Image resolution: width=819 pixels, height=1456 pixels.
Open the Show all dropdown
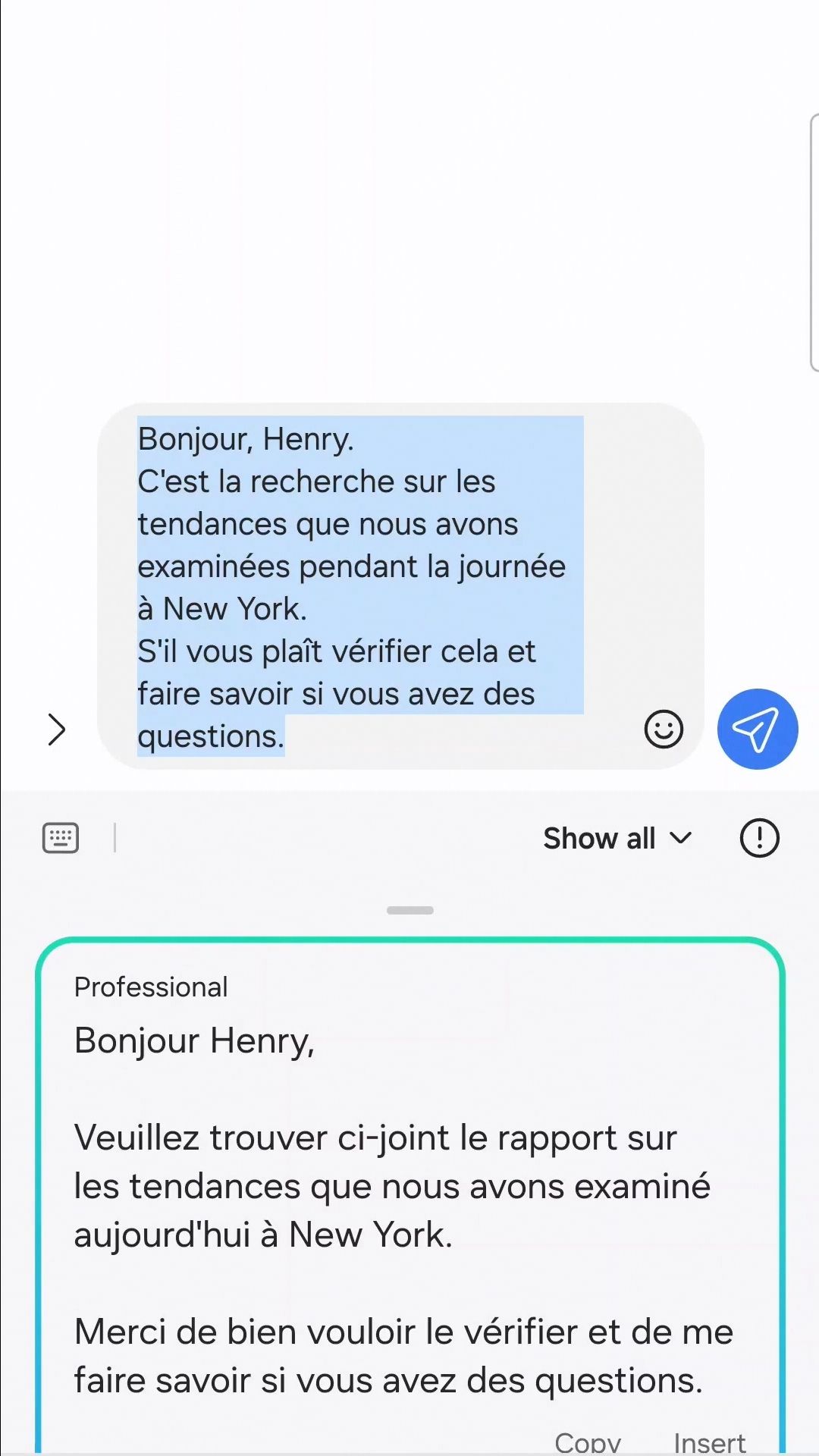click(x=618, y=839)
